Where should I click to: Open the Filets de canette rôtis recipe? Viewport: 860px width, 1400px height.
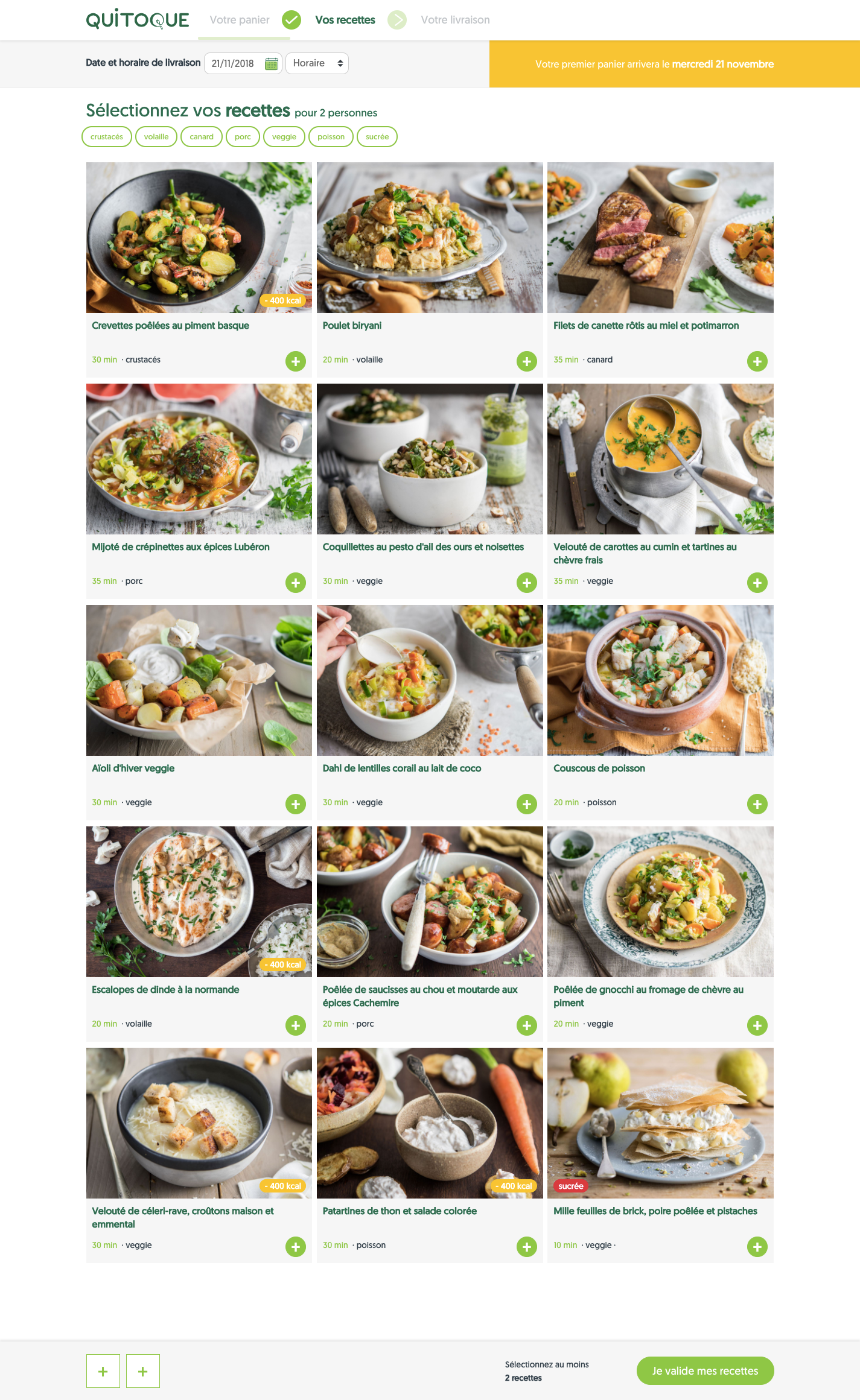646,326
